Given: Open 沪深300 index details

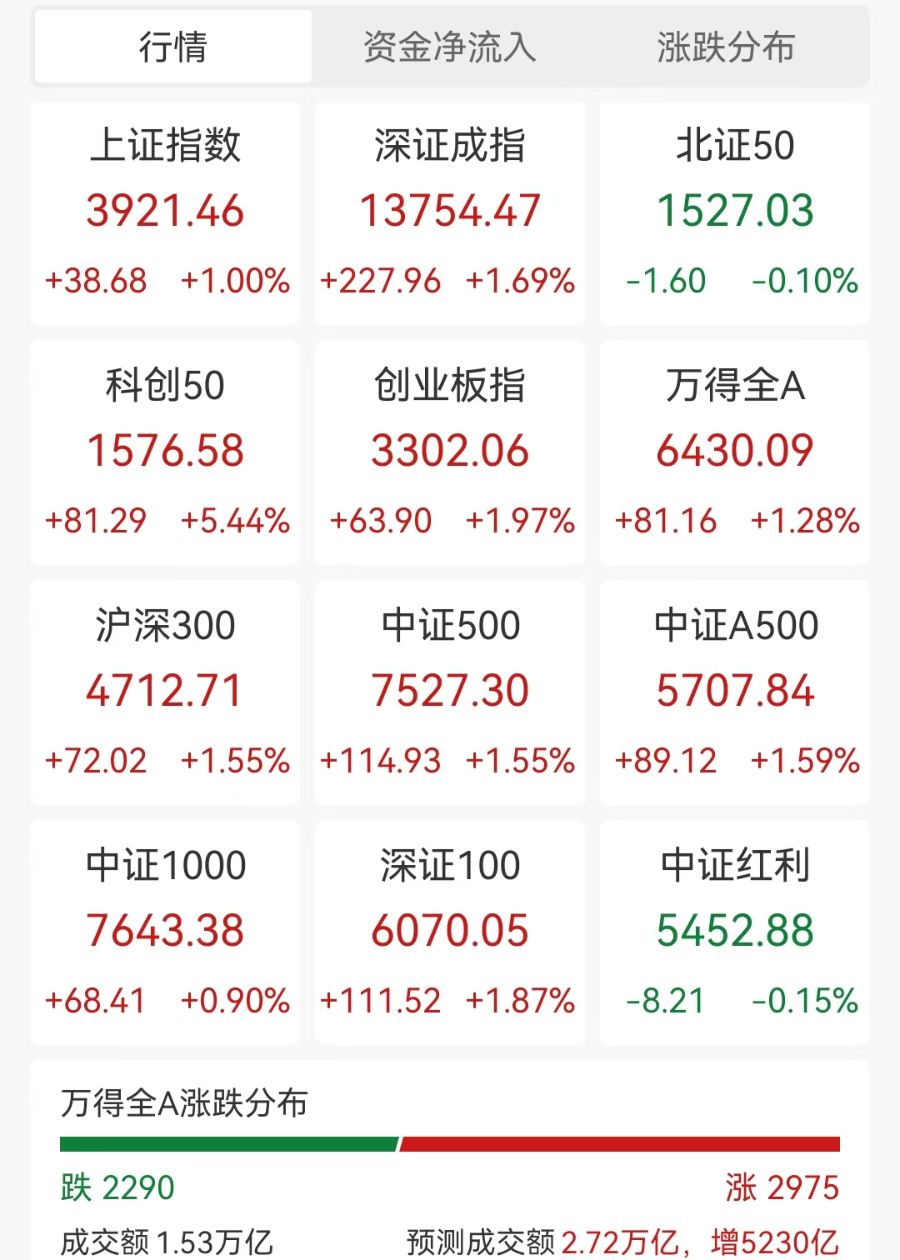Looking at the screenshot, I should [x=165, y=692].
